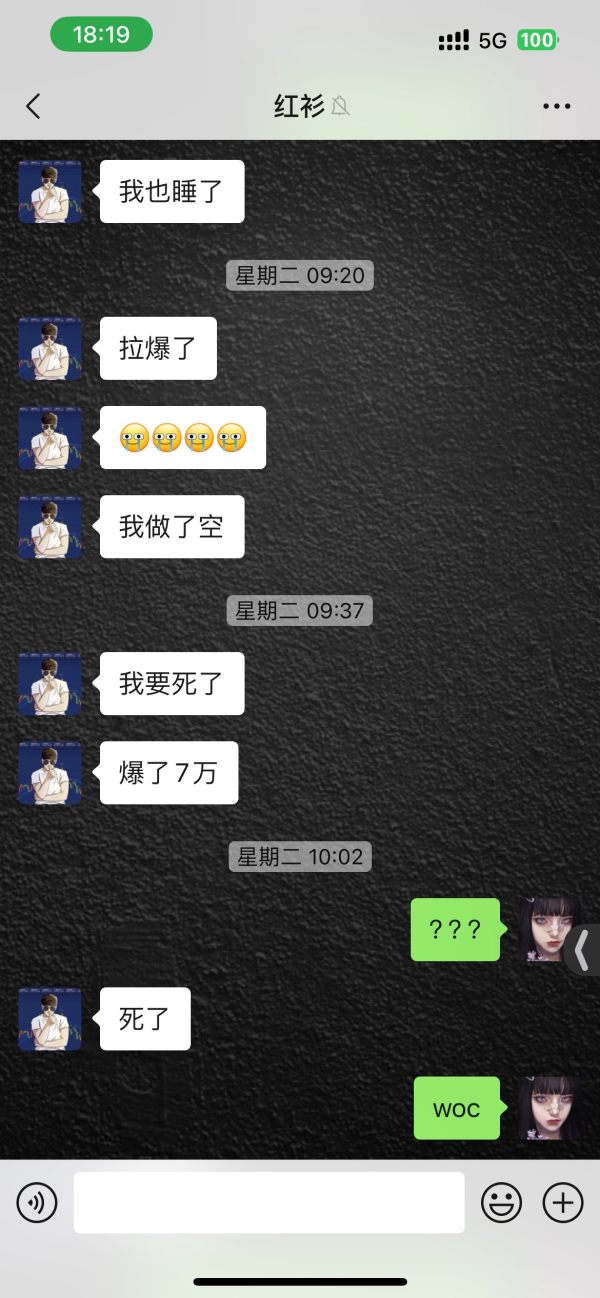Open the plus attachments menu
This screenshot has height=1298, width=600.
[x=563, y=1202]
